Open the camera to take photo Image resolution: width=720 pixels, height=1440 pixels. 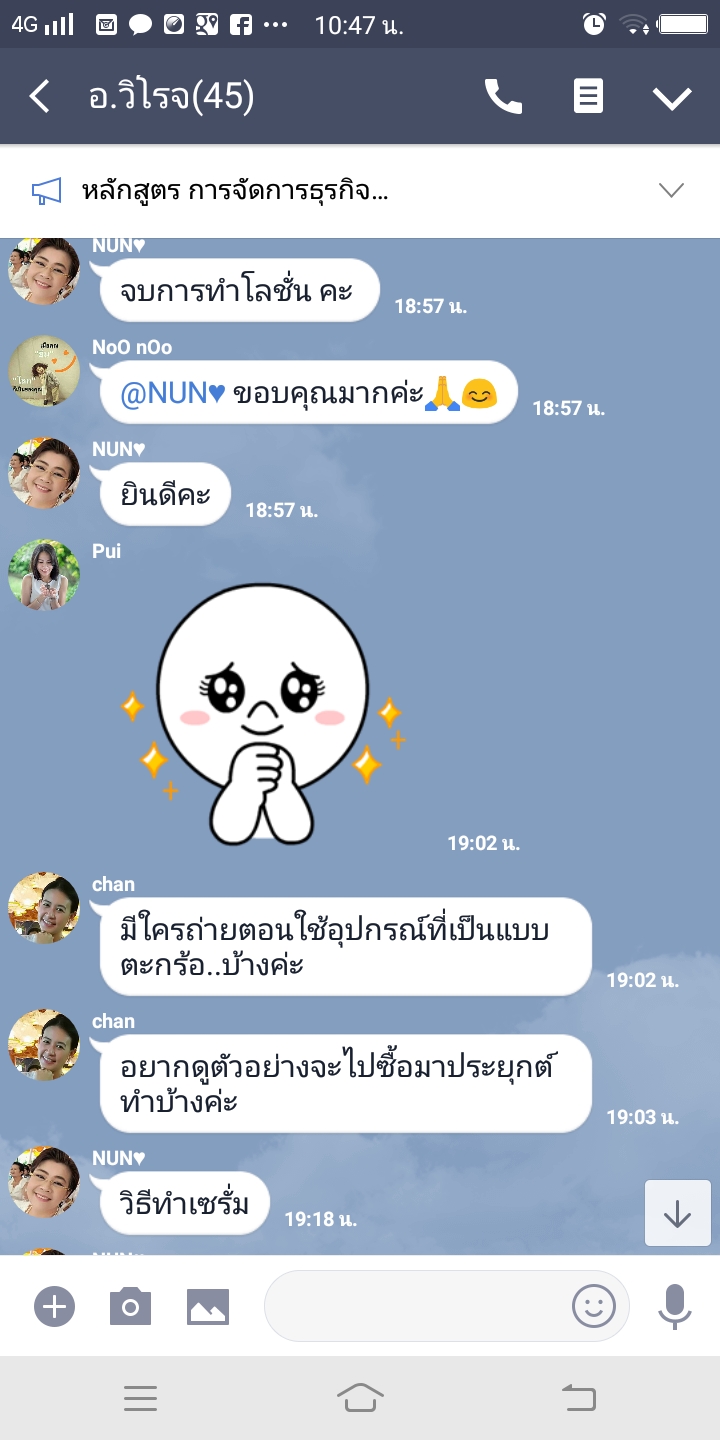click(x=130, y=1306)
